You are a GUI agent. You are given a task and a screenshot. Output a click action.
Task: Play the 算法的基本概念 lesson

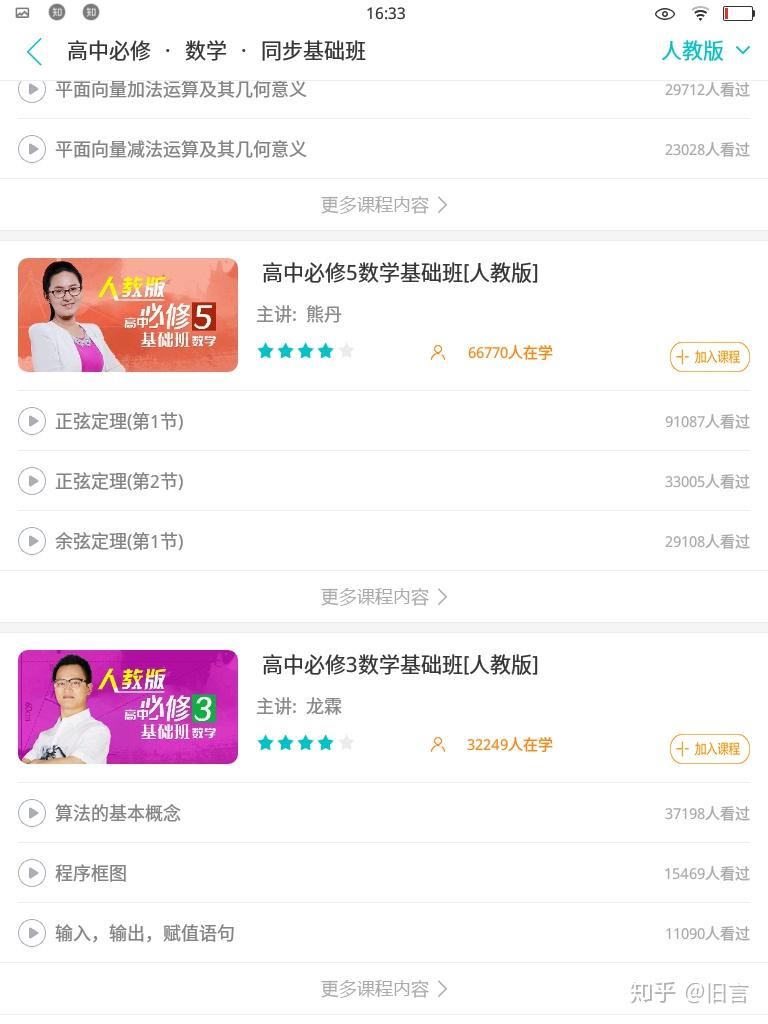point(32,814)
